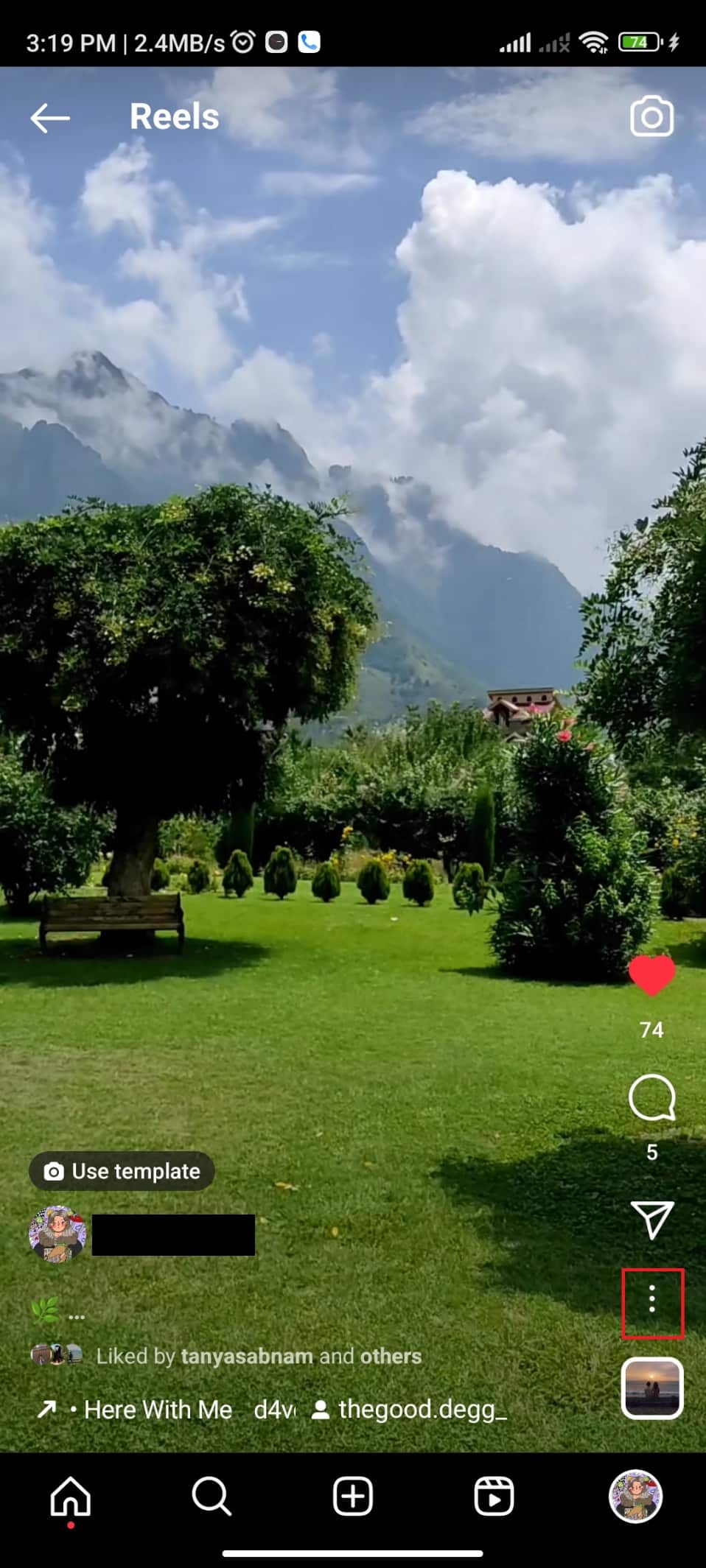Go back from Reels
Image resolution: width=706 pixels, height=1568 pixels.
[x=50, y=118]
